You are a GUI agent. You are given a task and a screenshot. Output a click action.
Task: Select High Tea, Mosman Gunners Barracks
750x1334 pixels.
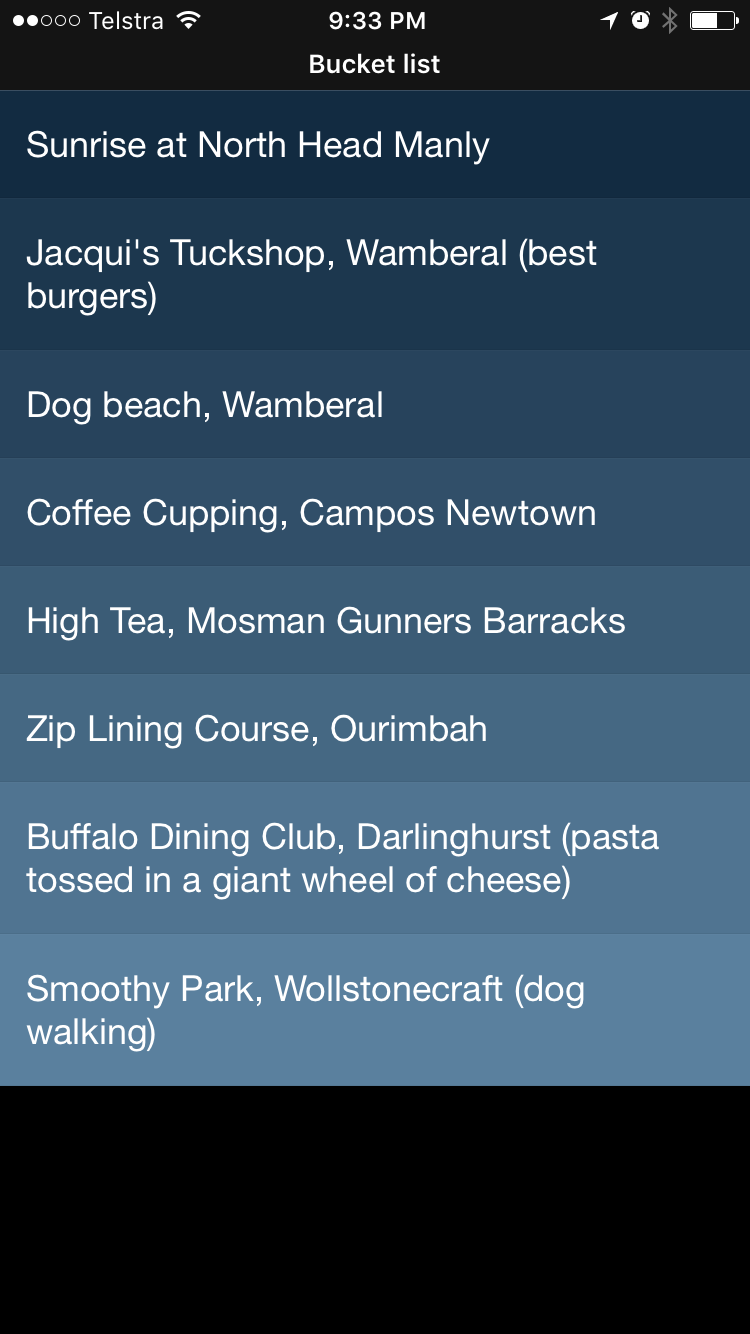375,621
